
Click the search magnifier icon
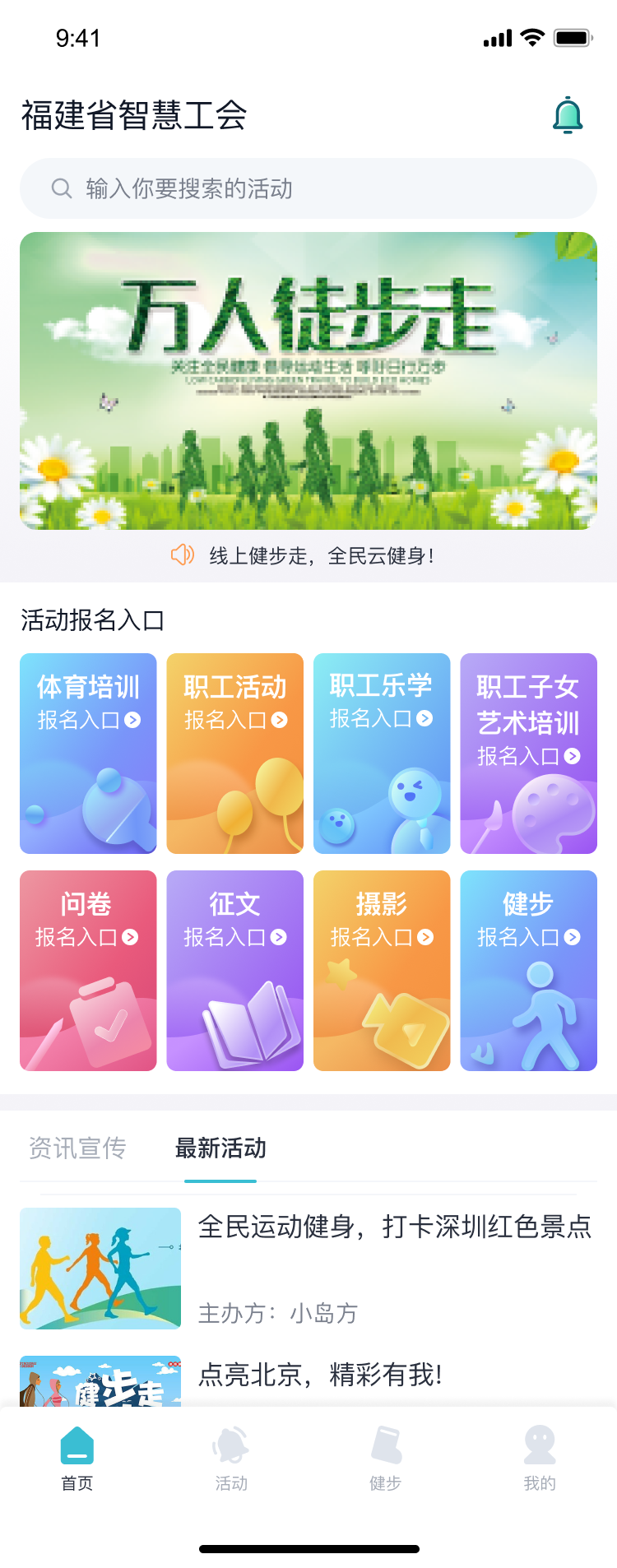click(x=61, y=188)
